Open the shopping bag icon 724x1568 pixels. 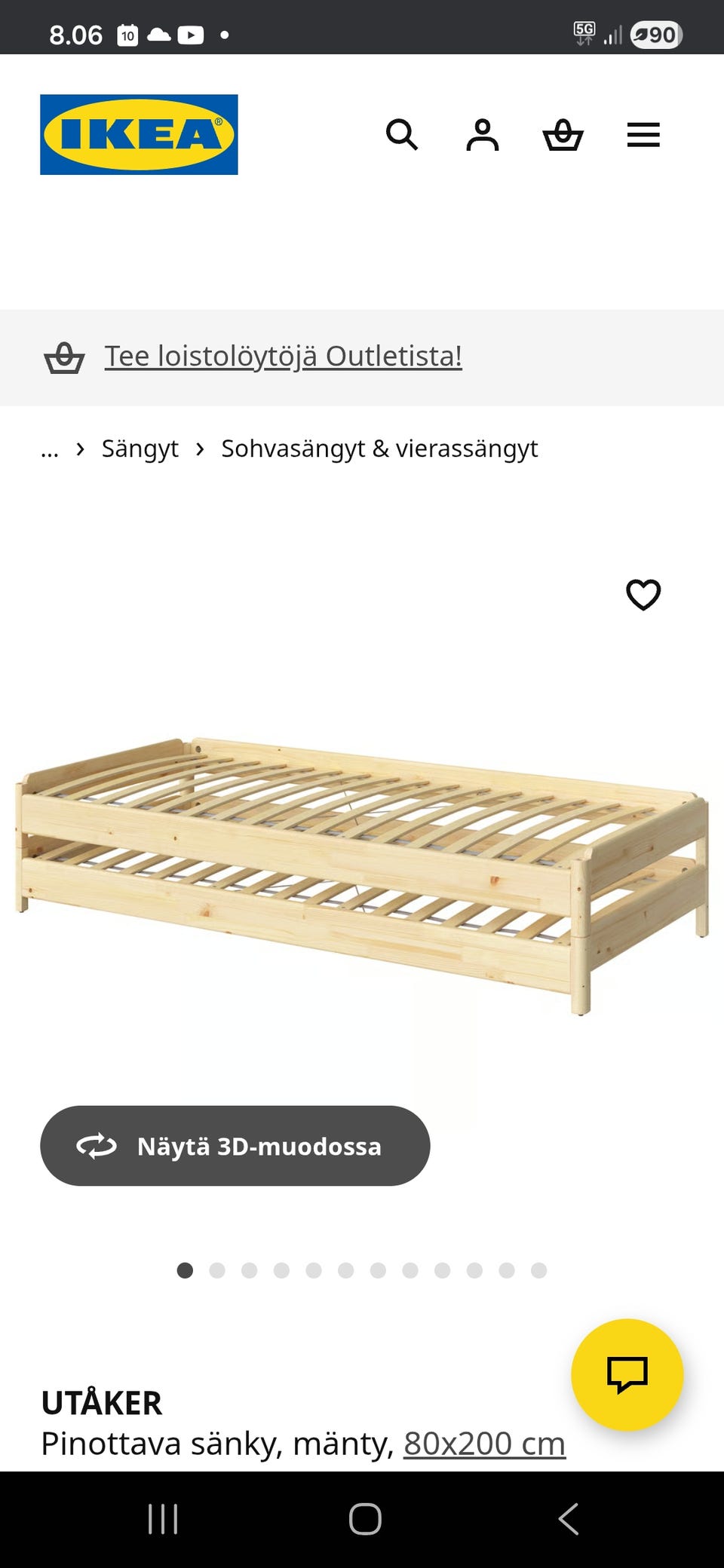pos(563,135)
